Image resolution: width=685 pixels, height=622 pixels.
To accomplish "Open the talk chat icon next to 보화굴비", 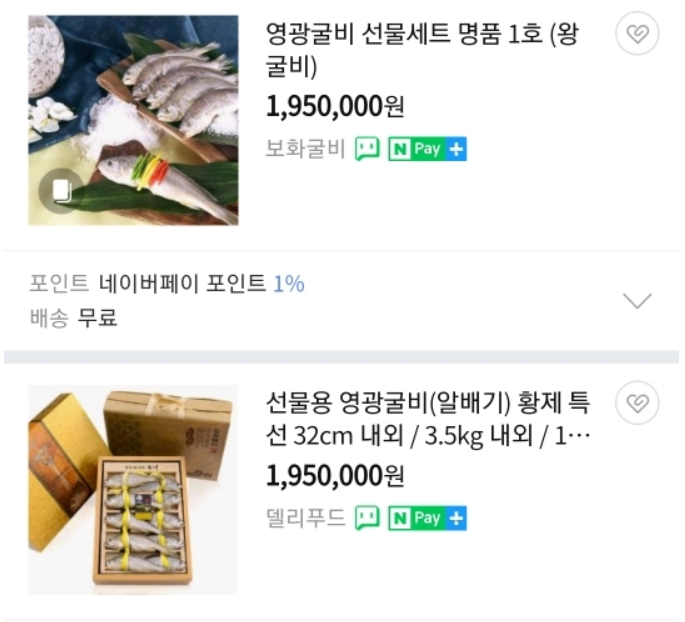I will tap(368, 150).
